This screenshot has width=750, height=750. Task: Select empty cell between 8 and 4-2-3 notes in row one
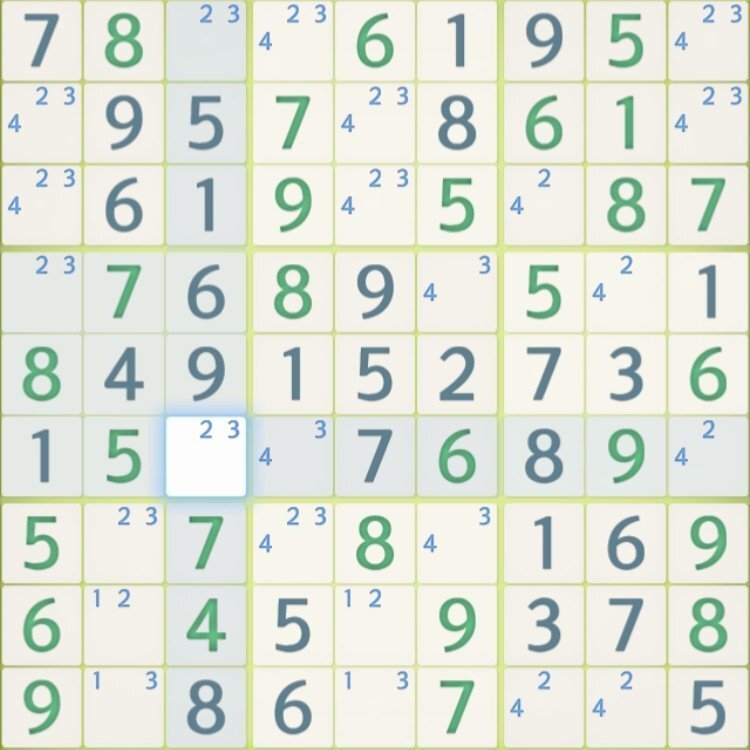pos(206,41)
